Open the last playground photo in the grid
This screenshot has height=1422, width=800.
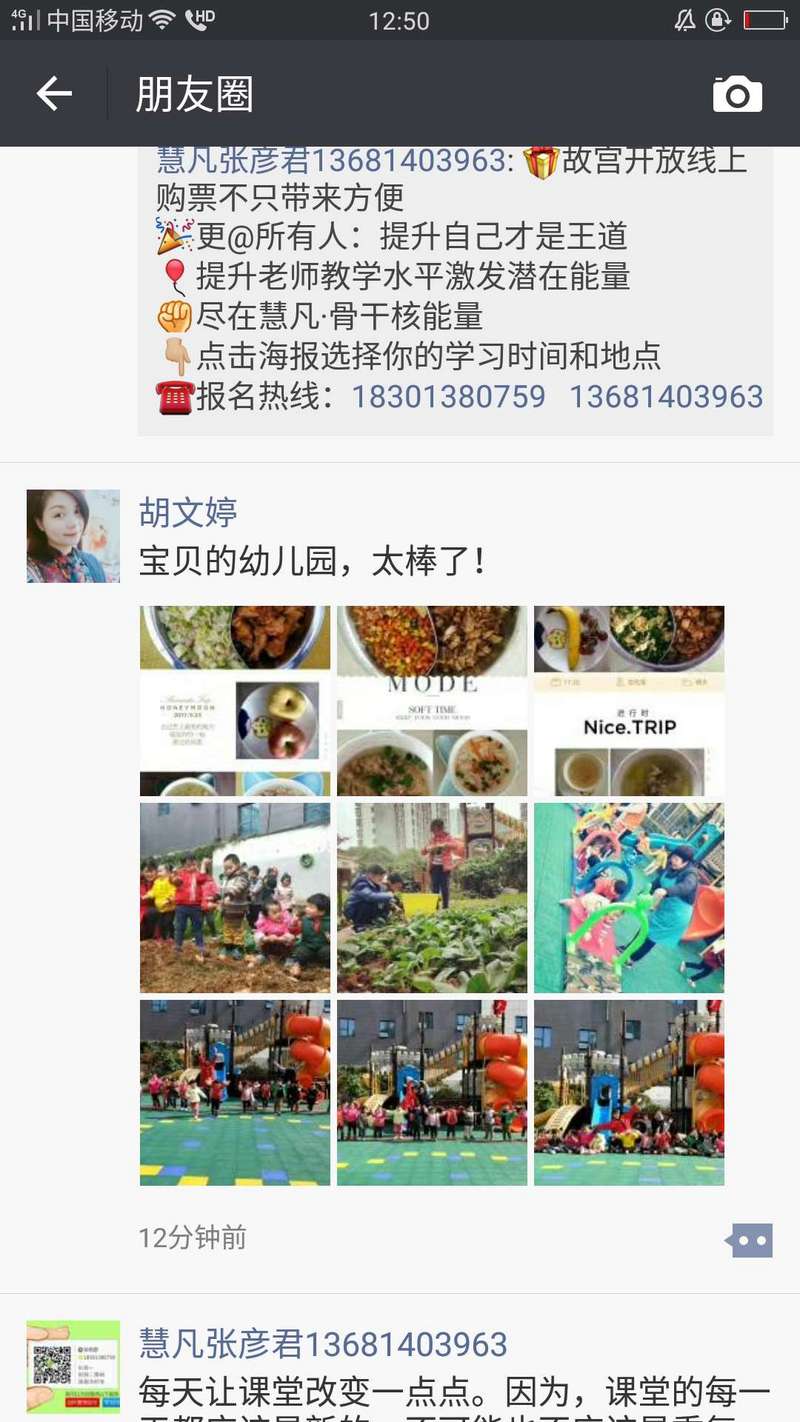[x=629, y=1093]
